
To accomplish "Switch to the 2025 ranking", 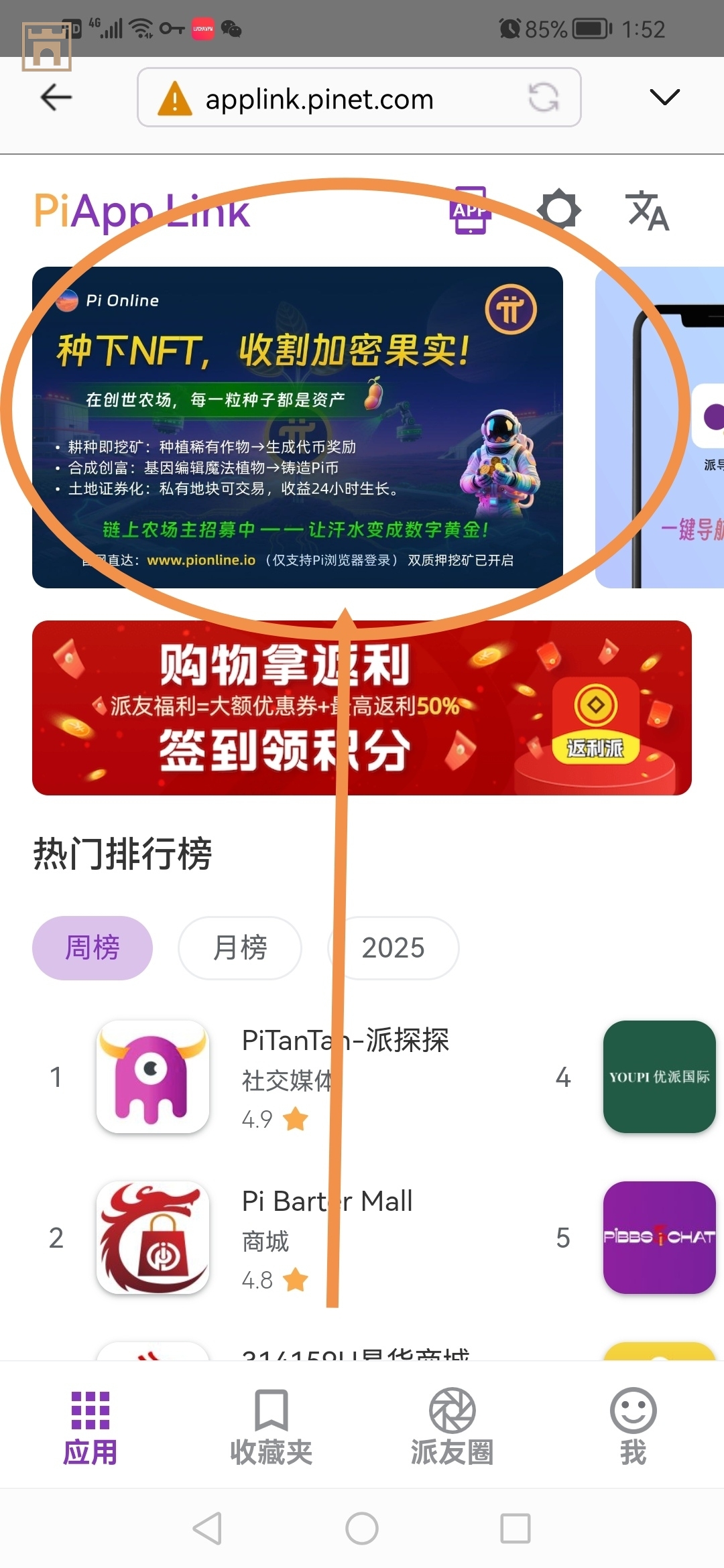I will coord(393,948).
